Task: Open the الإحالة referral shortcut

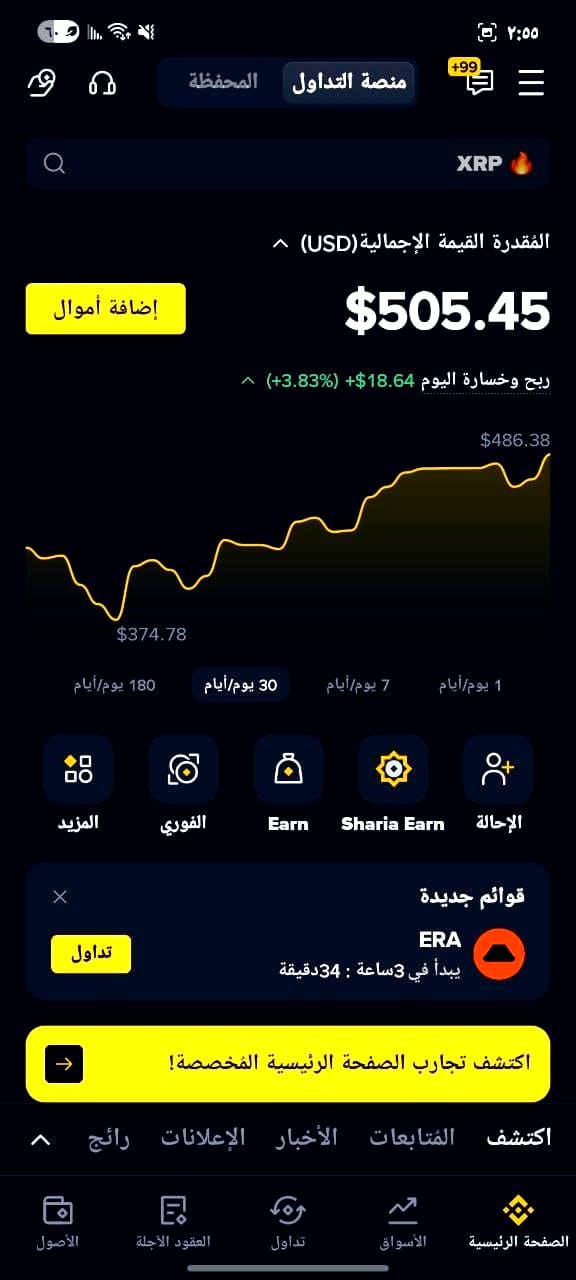Action: [x=498, y=786]
